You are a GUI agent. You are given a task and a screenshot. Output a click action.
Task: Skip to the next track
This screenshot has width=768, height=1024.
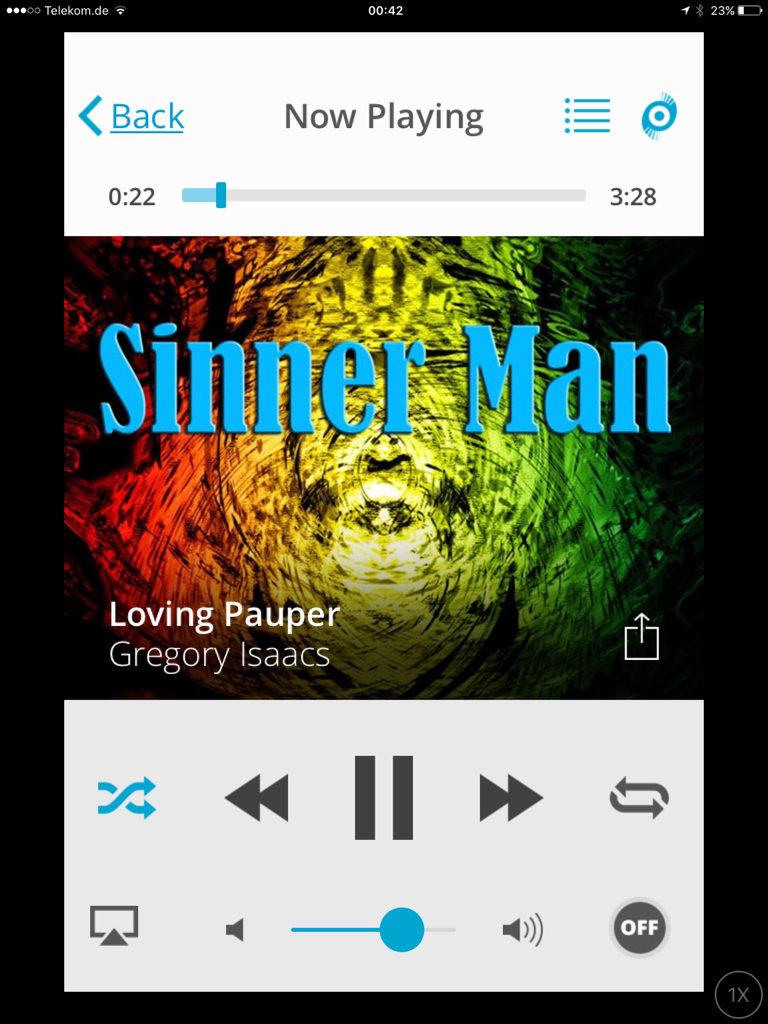tap(511, 797)
